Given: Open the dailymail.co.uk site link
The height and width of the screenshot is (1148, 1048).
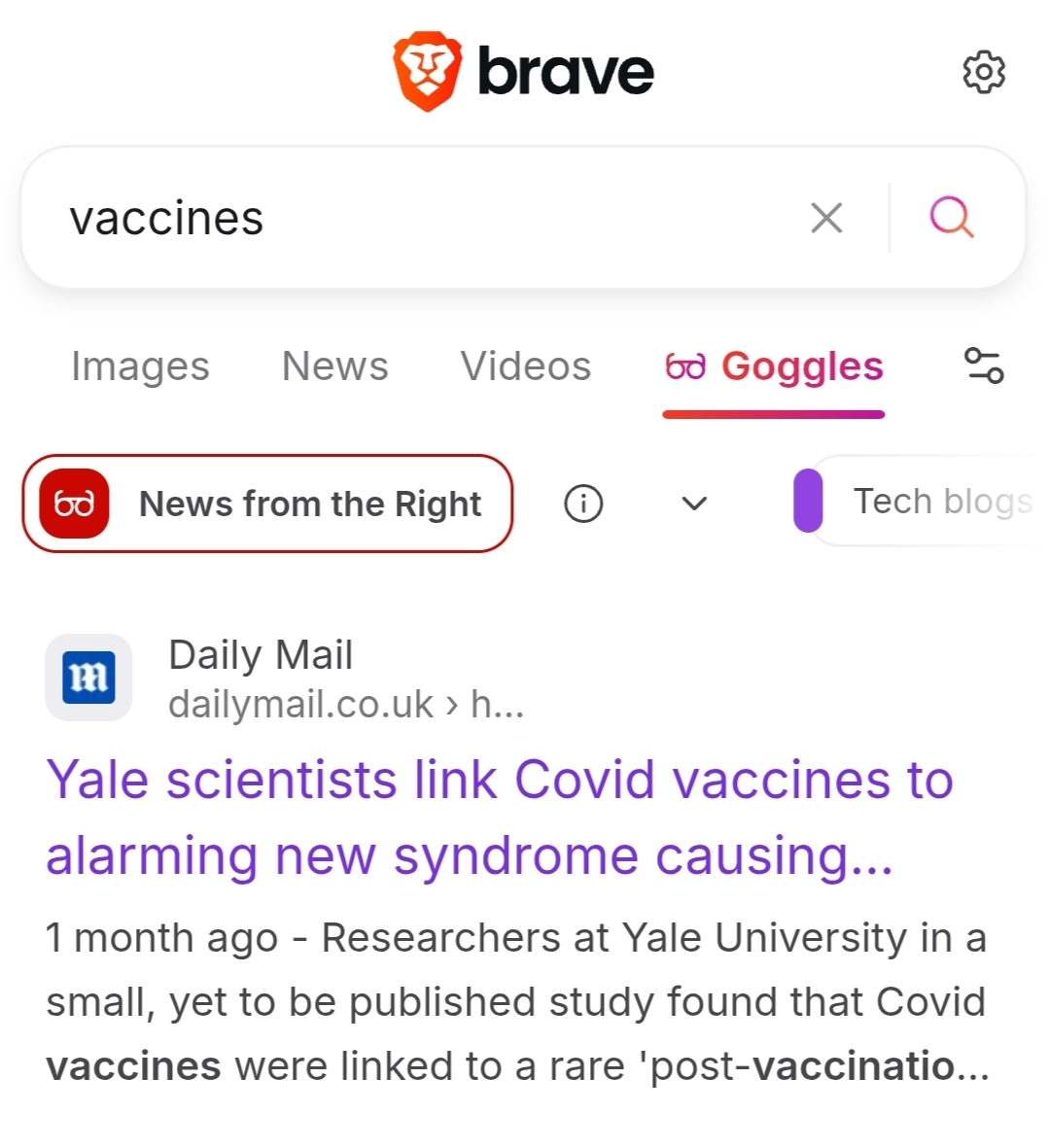Looking at the screenshot, I should tap(300, 704).
